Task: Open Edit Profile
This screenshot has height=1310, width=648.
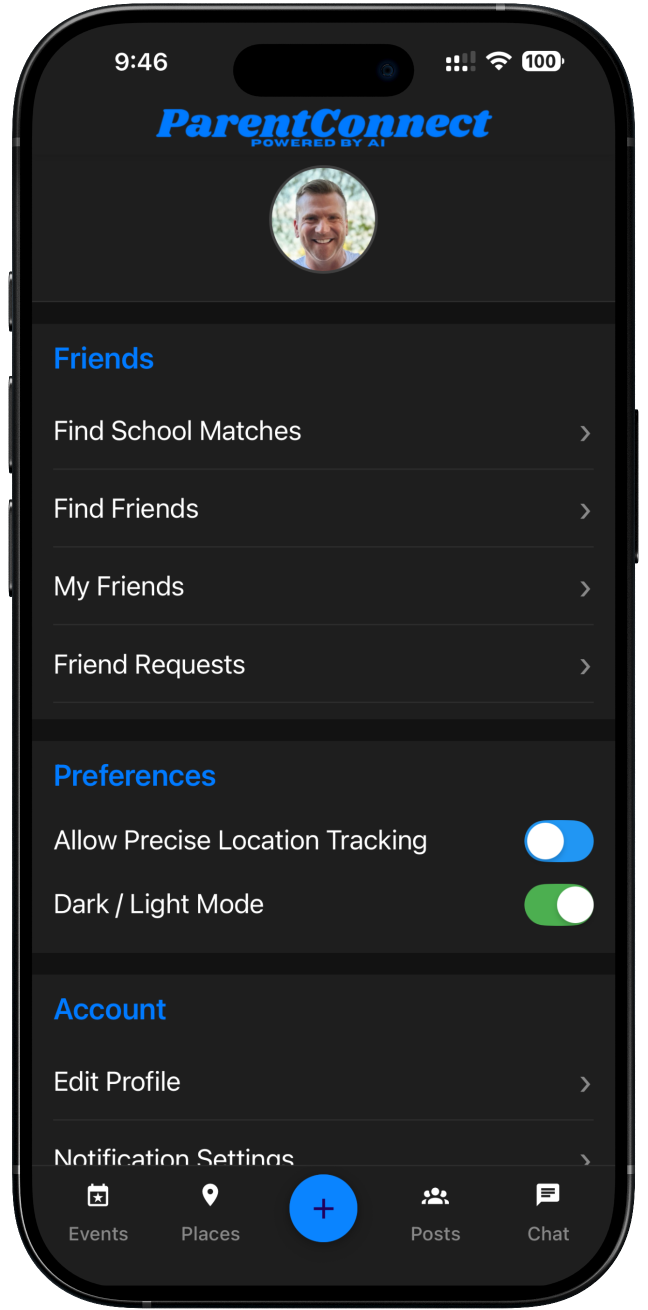Action: tap(323, 1082)
